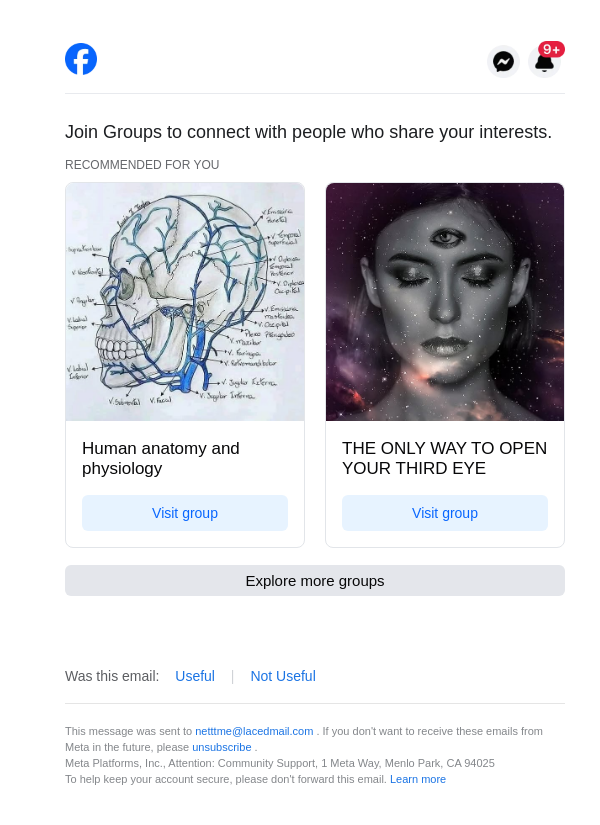Image resolution: width=600 pixels, height=825 pixels.
Task: Open the Messenger icon
Action: [x=504, y=61]
